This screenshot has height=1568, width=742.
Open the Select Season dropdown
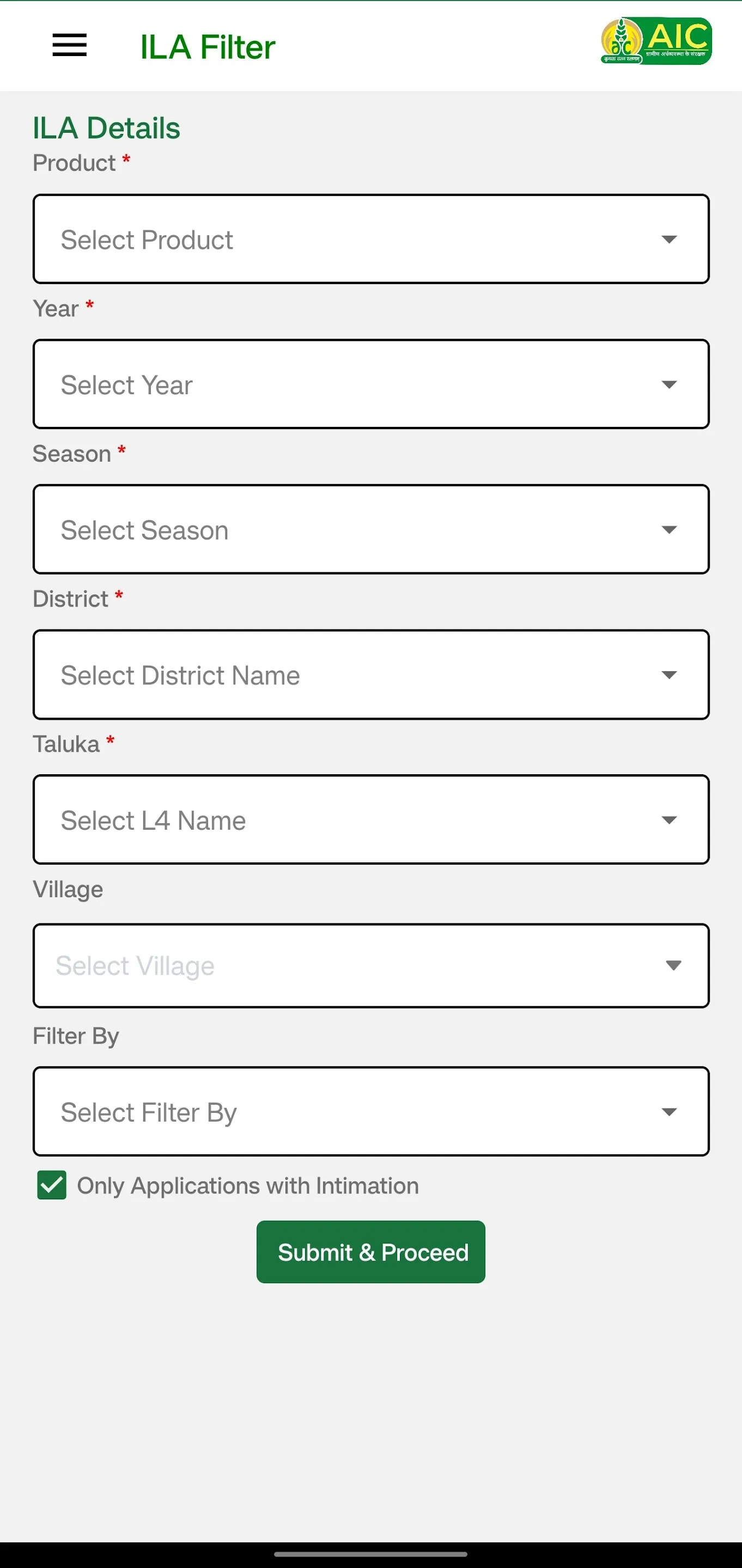tap(370, 529)
